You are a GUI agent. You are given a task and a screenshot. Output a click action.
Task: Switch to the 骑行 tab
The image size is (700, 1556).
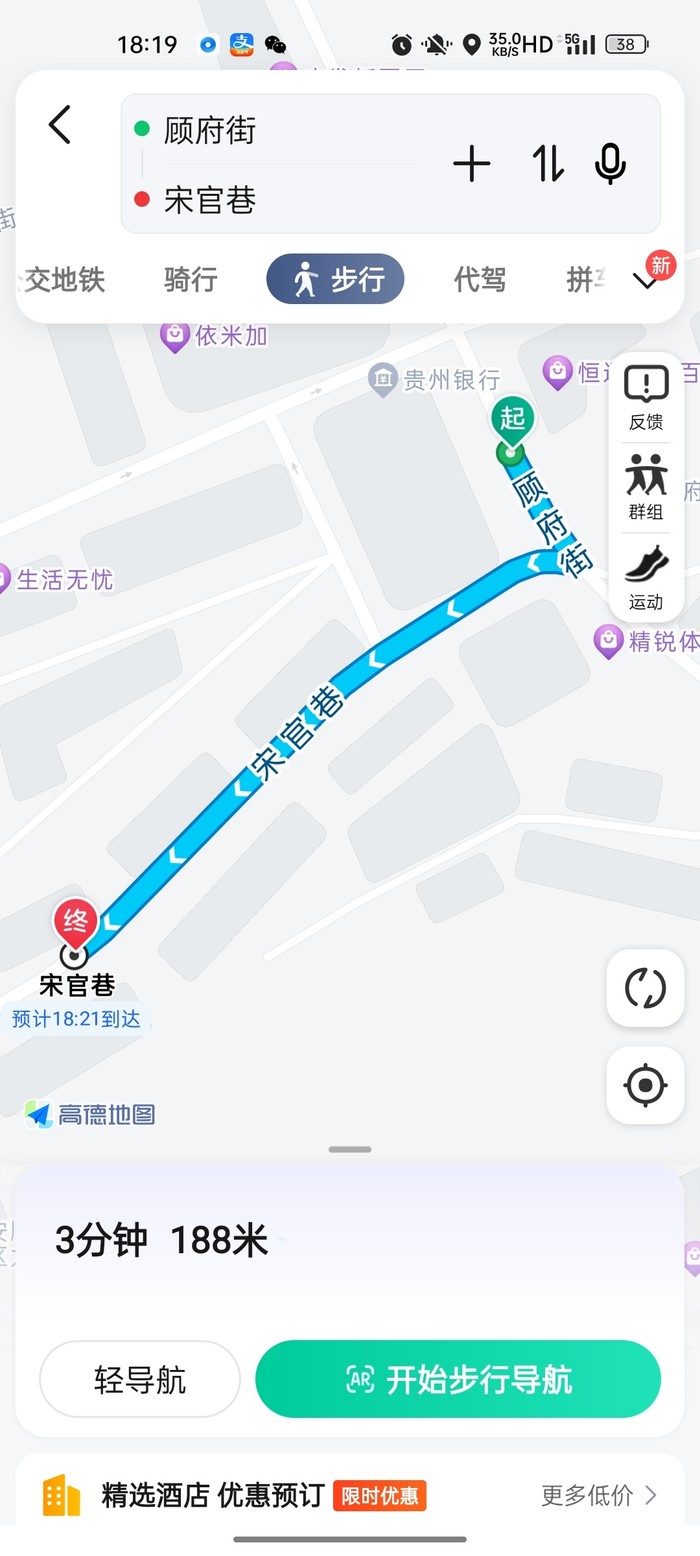190,279
